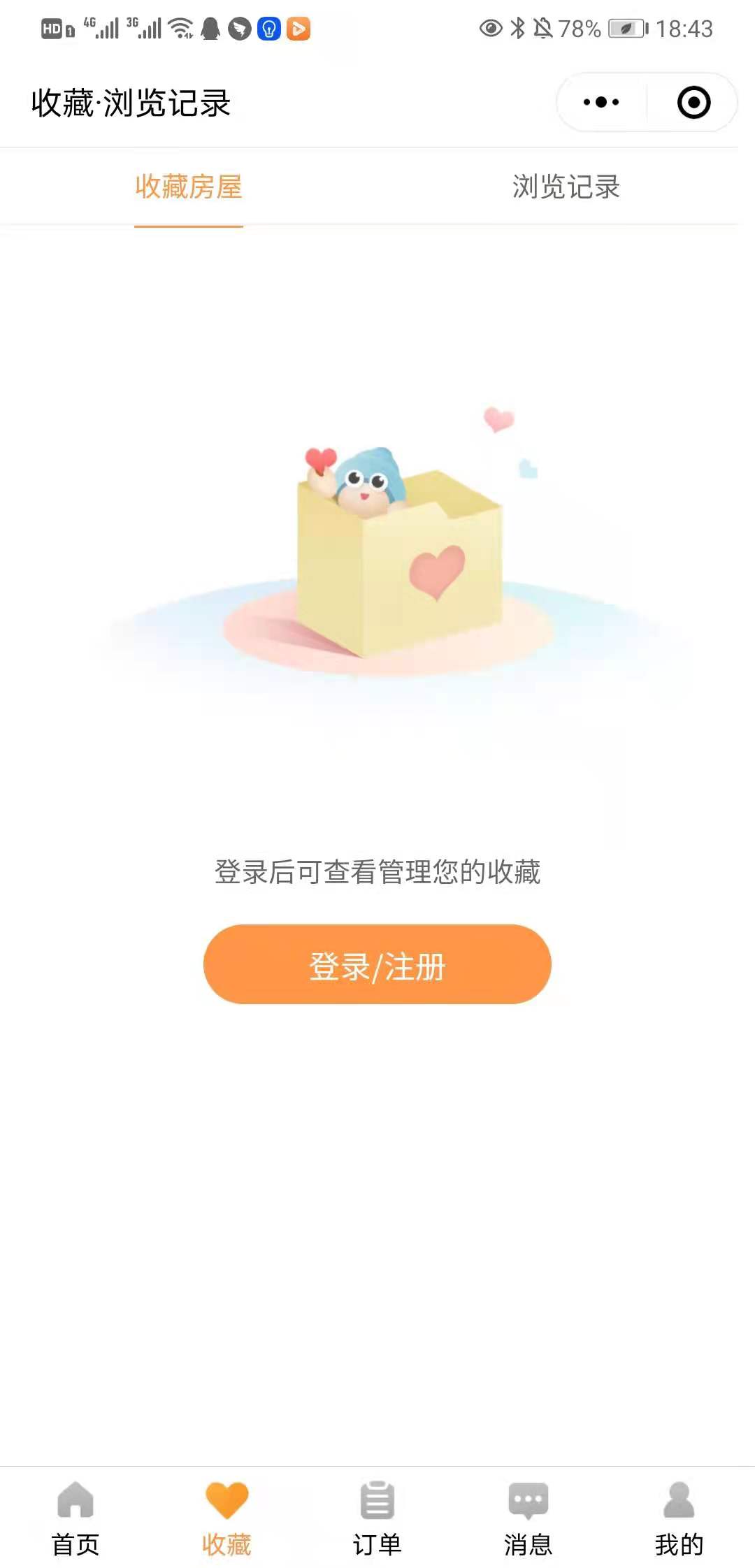The image size is (755, 1568).
Task: Select the 收藏房屋 tab
Action: (189, 187)
